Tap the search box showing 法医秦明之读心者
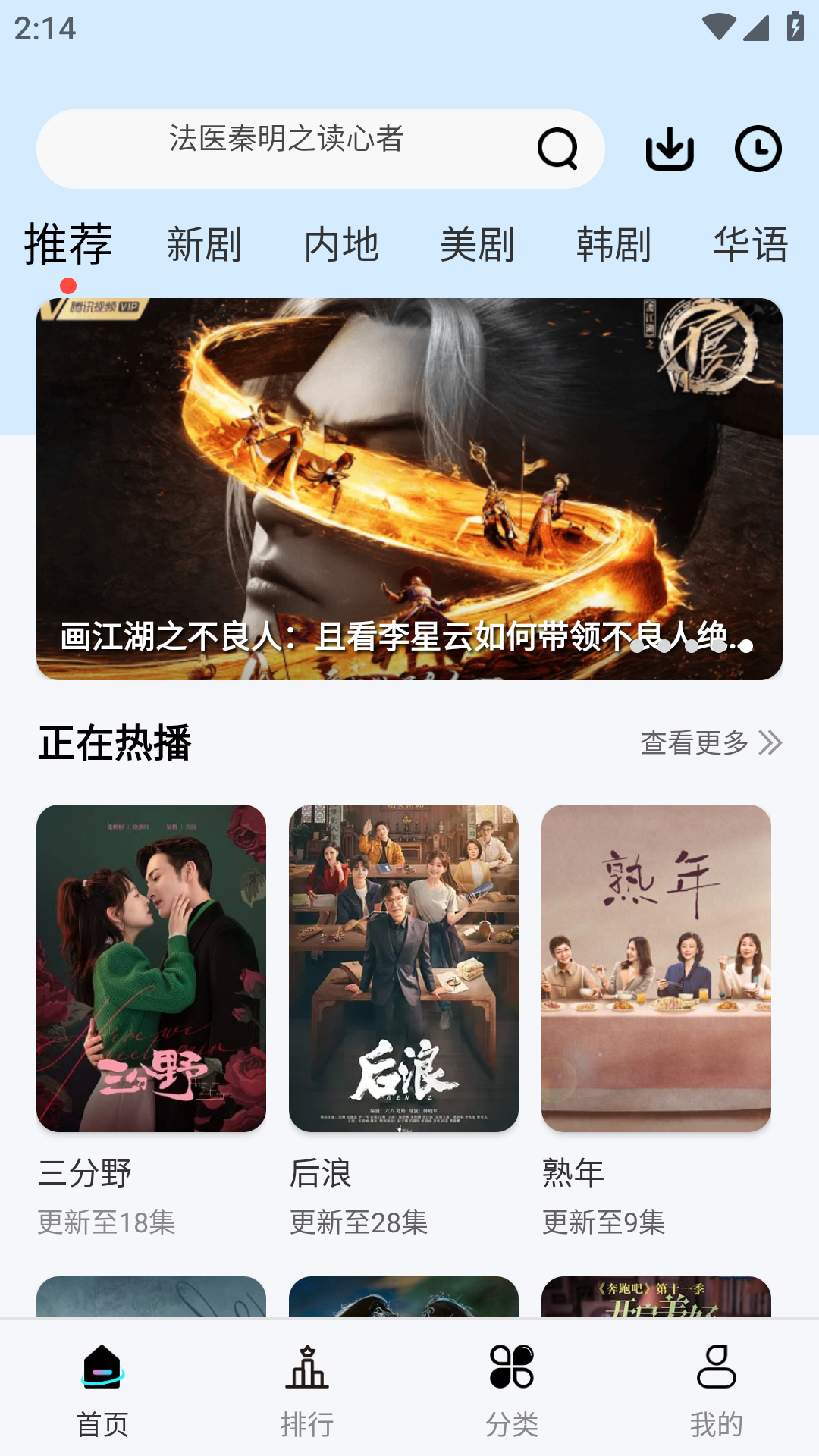819x1456 pixels. pyautogui.click(x=288, y=148)
